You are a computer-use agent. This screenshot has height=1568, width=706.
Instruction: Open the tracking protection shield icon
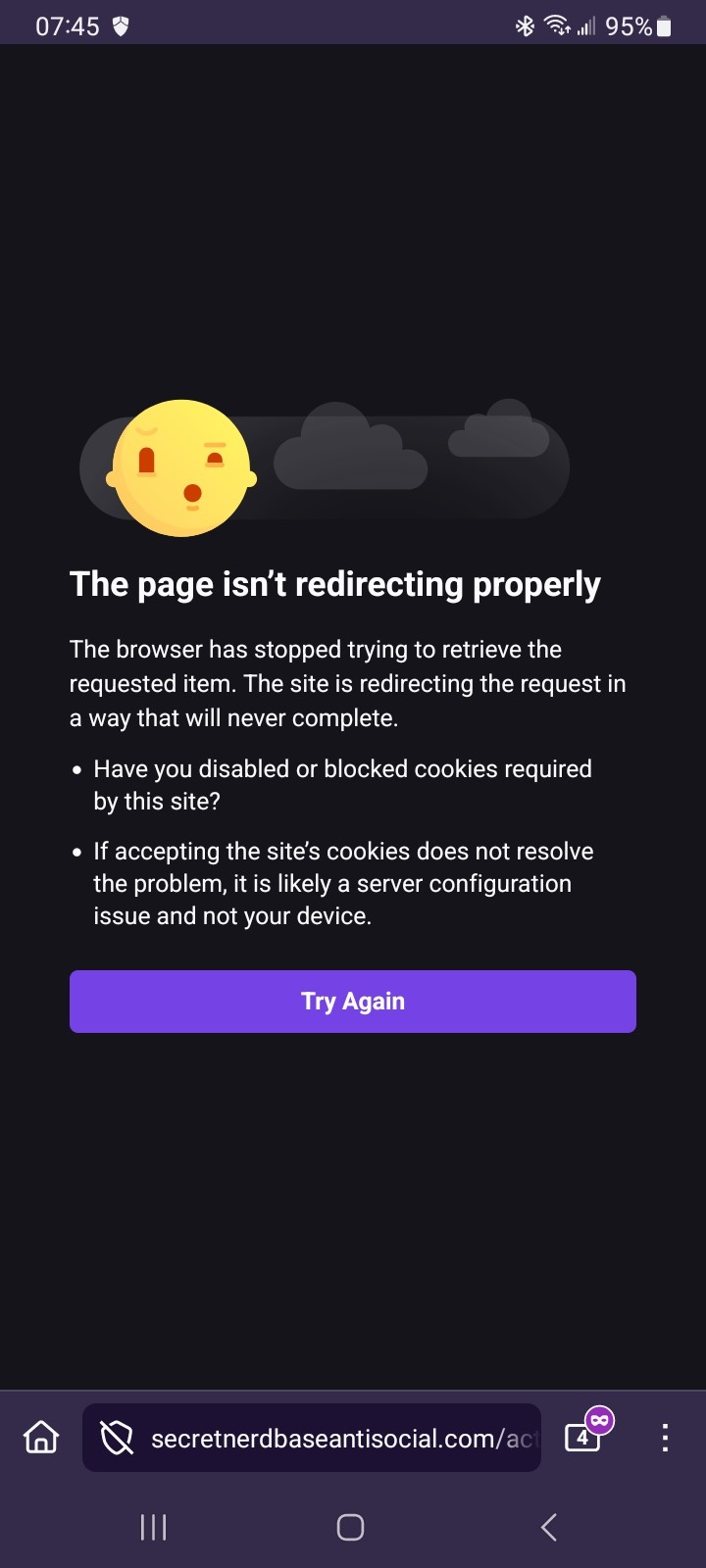(x=118, y=1439)
